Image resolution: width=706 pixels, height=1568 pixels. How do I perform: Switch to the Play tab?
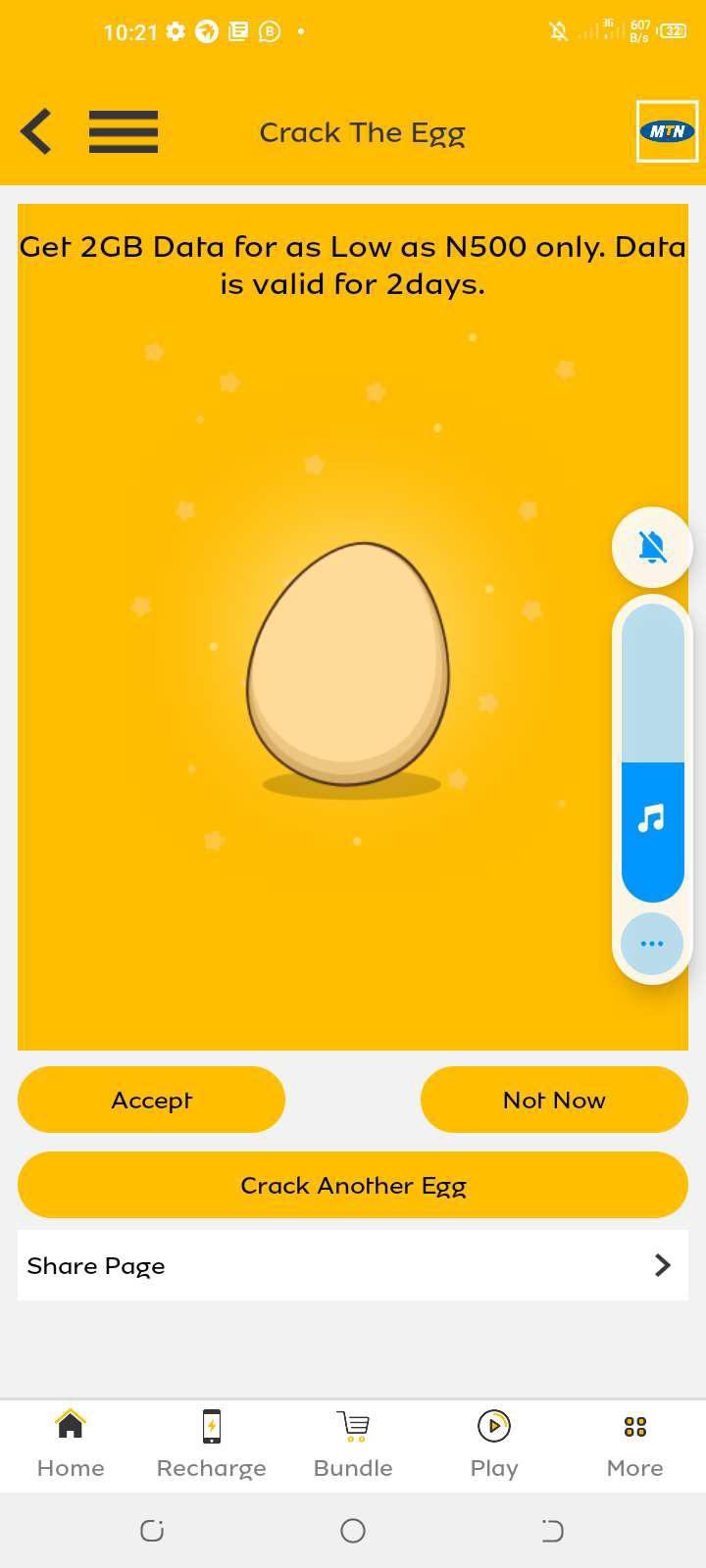494,1444
